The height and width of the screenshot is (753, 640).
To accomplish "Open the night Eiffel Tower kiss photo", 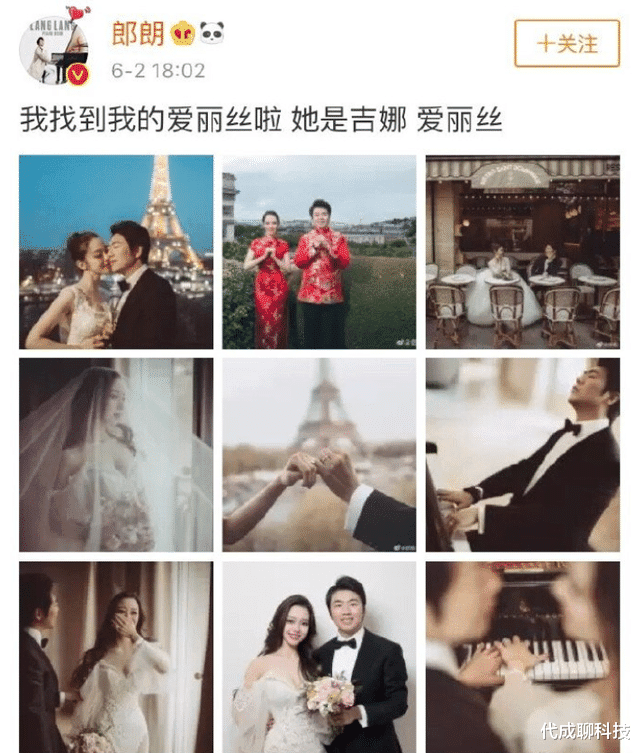I will click(116, 251).
